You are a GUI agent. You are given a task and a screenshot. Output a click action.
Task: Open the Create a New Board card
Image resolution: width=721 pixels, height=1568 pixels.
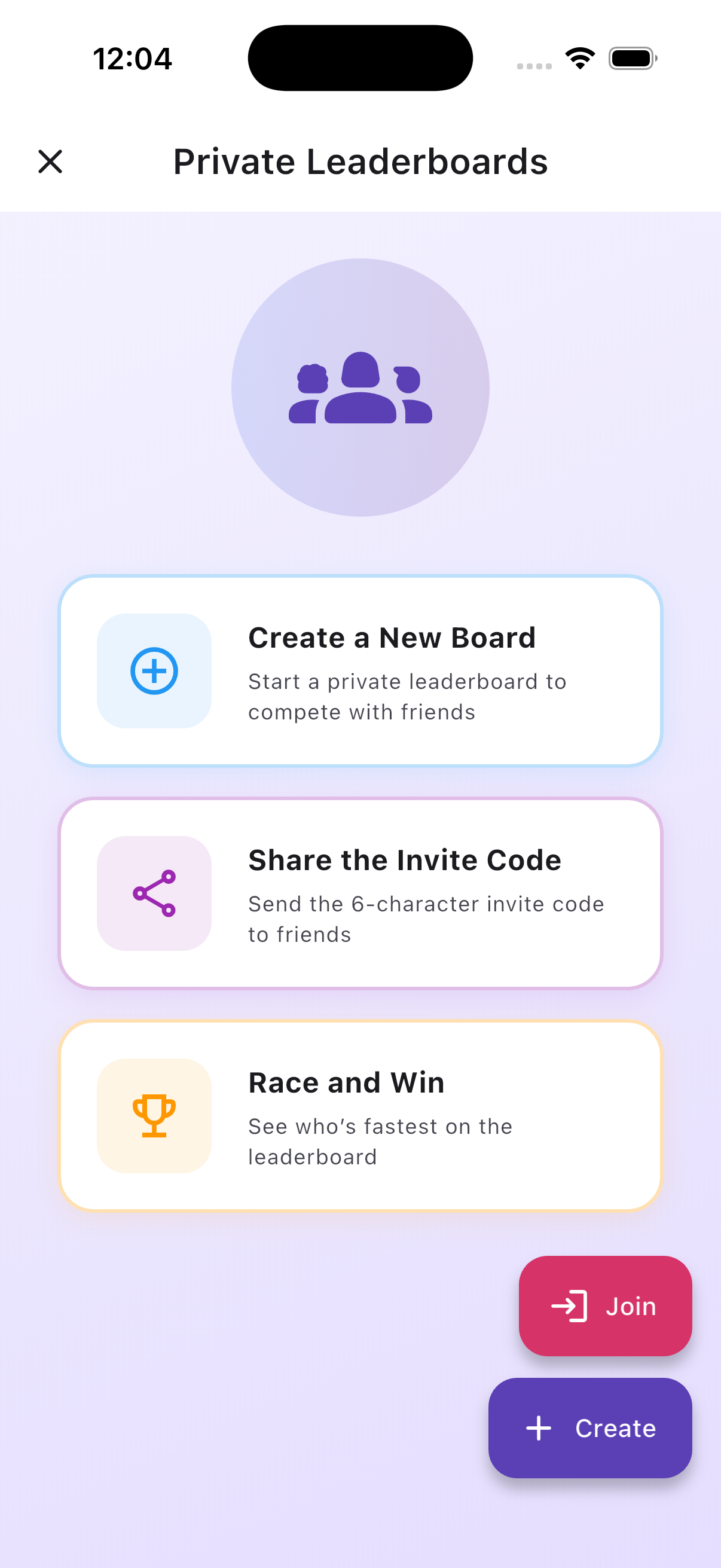[x=360, y=670]
